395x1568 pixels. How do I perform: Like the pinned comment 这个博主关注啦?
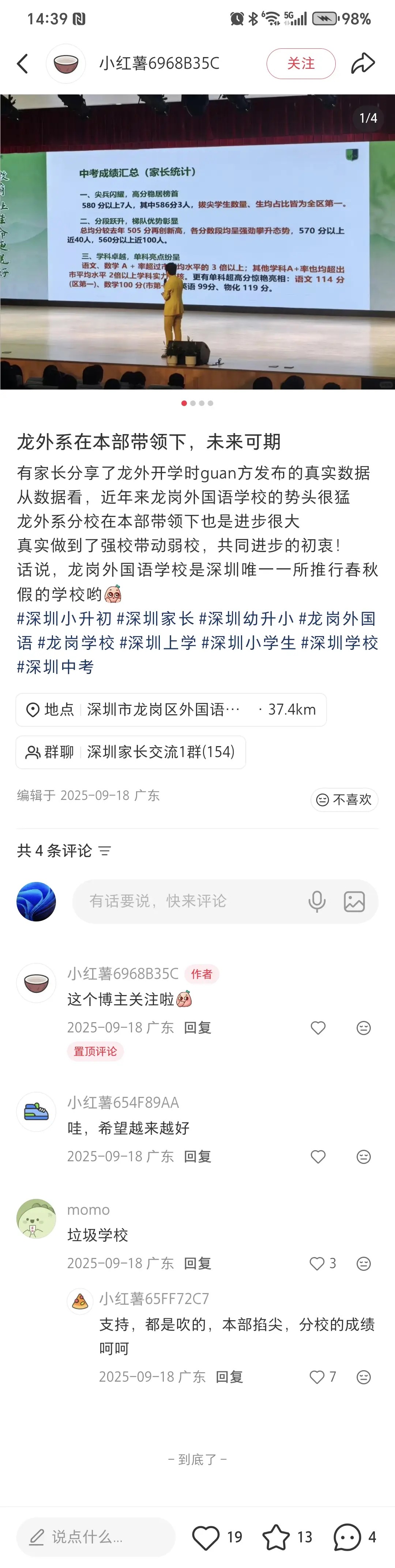click(x=318, y=1028)
